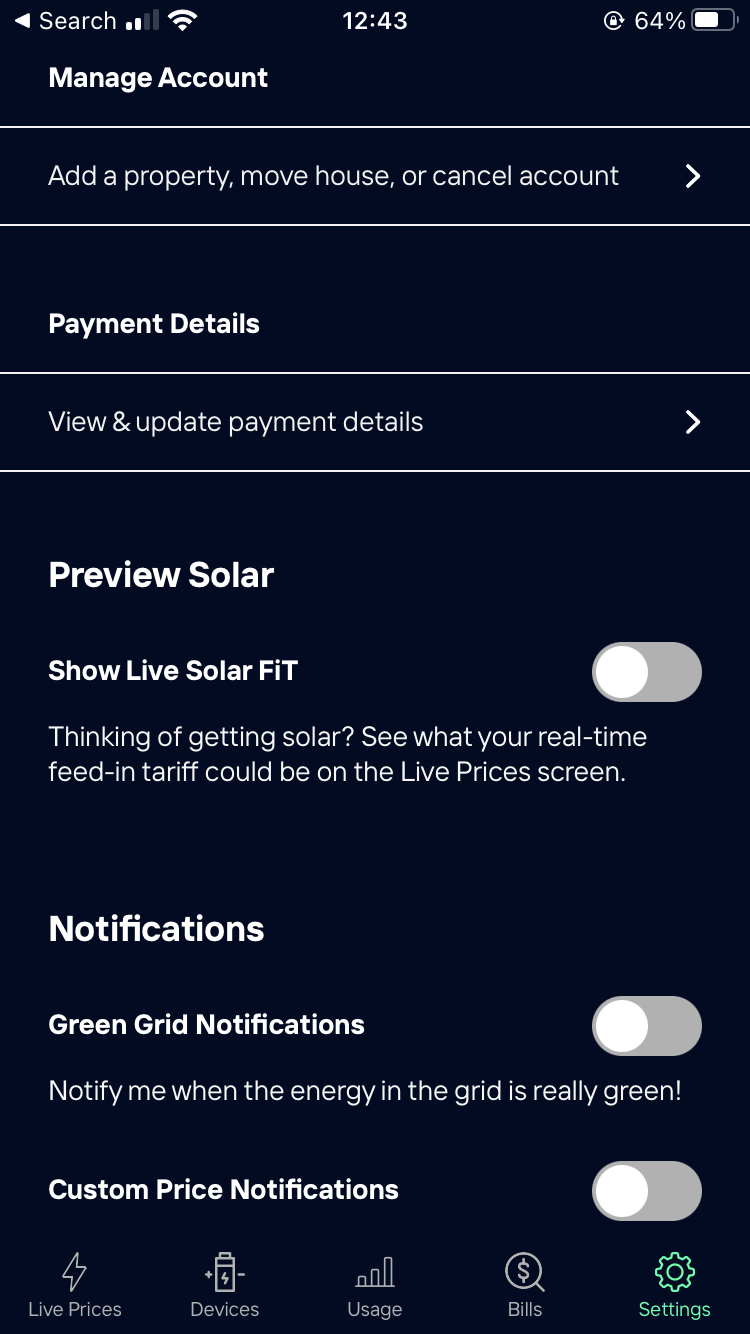
Task: Tap the Settings tab
Action: click(x=675, y=1285)
